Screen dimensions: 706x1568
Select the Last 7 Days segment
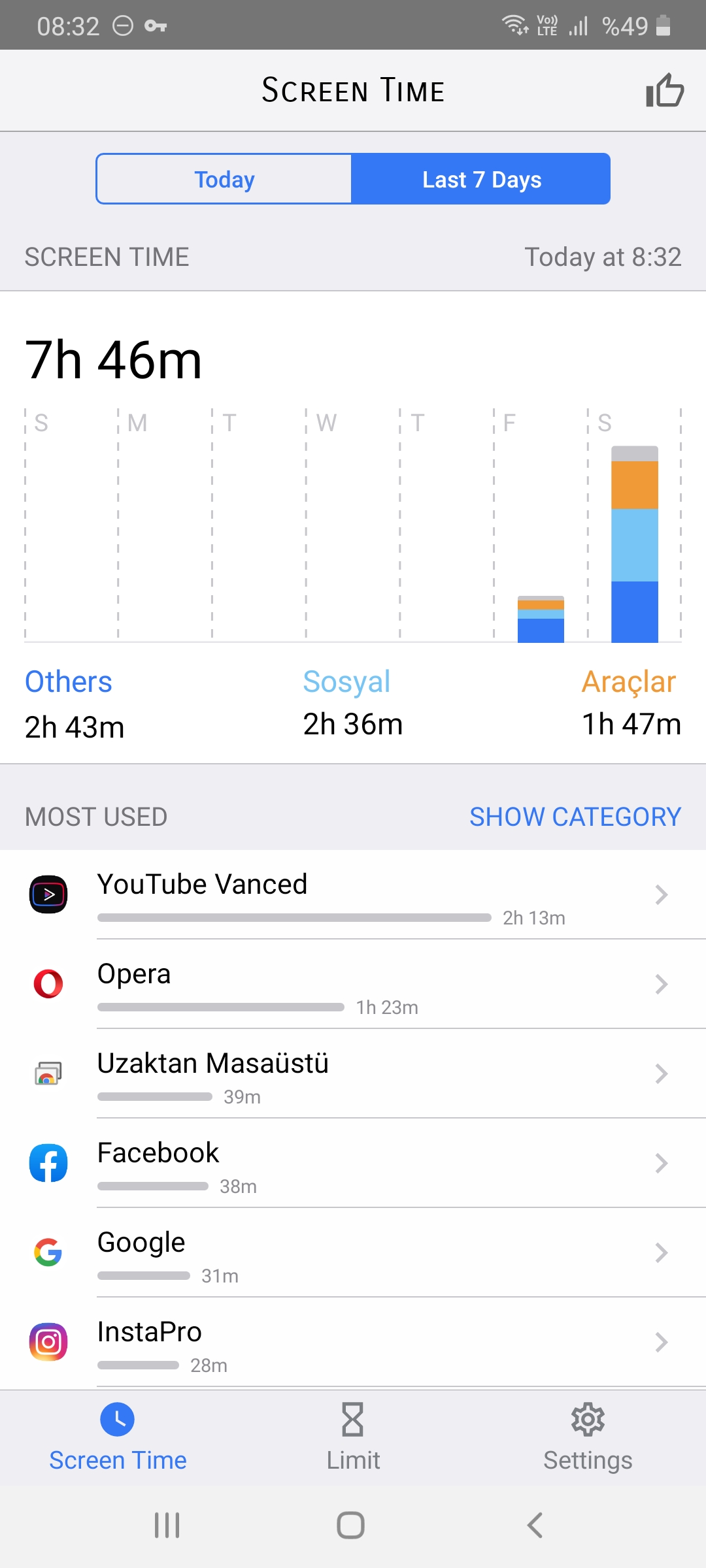click(481, 179)
